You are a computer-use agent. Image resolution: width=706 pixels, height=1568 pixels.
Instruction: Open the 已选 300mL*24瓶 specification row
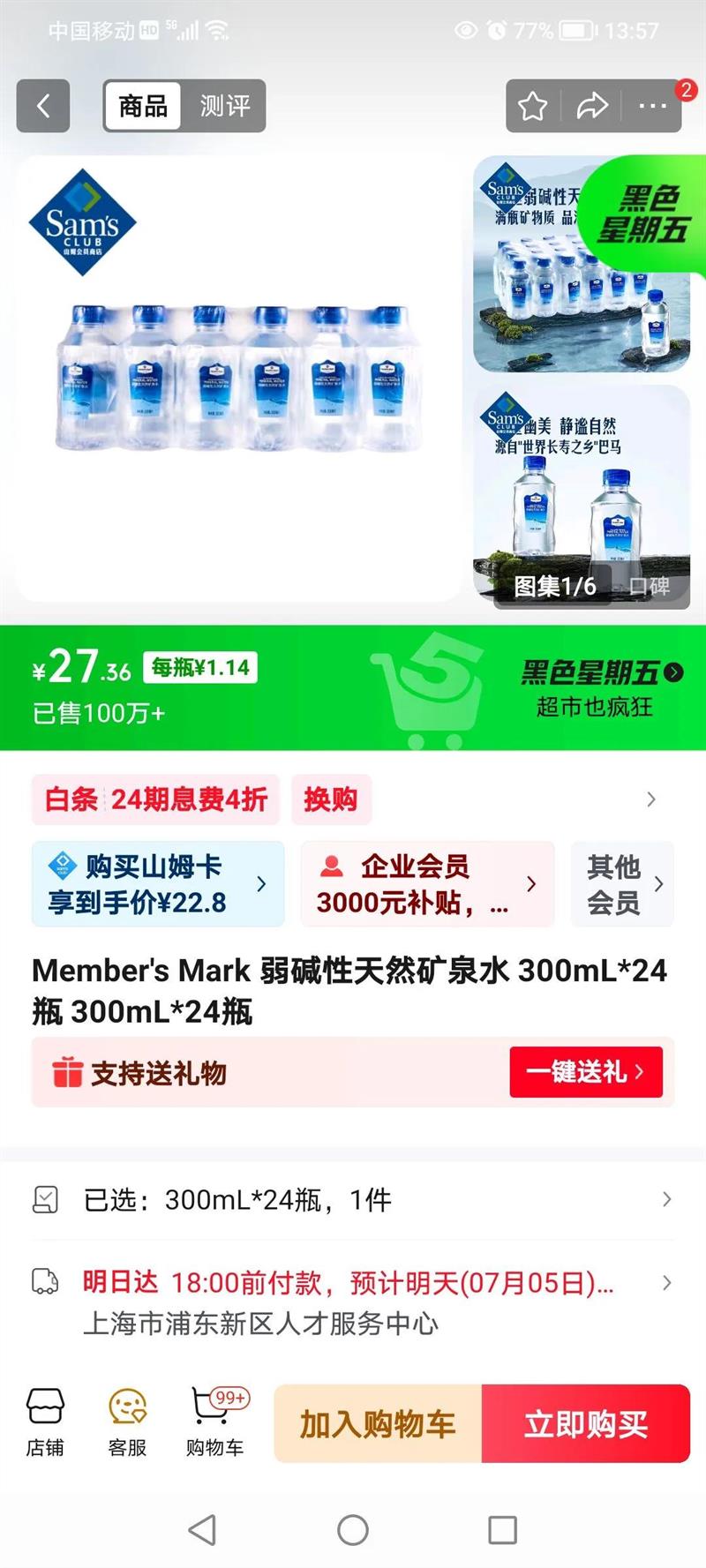point(353,1199)
